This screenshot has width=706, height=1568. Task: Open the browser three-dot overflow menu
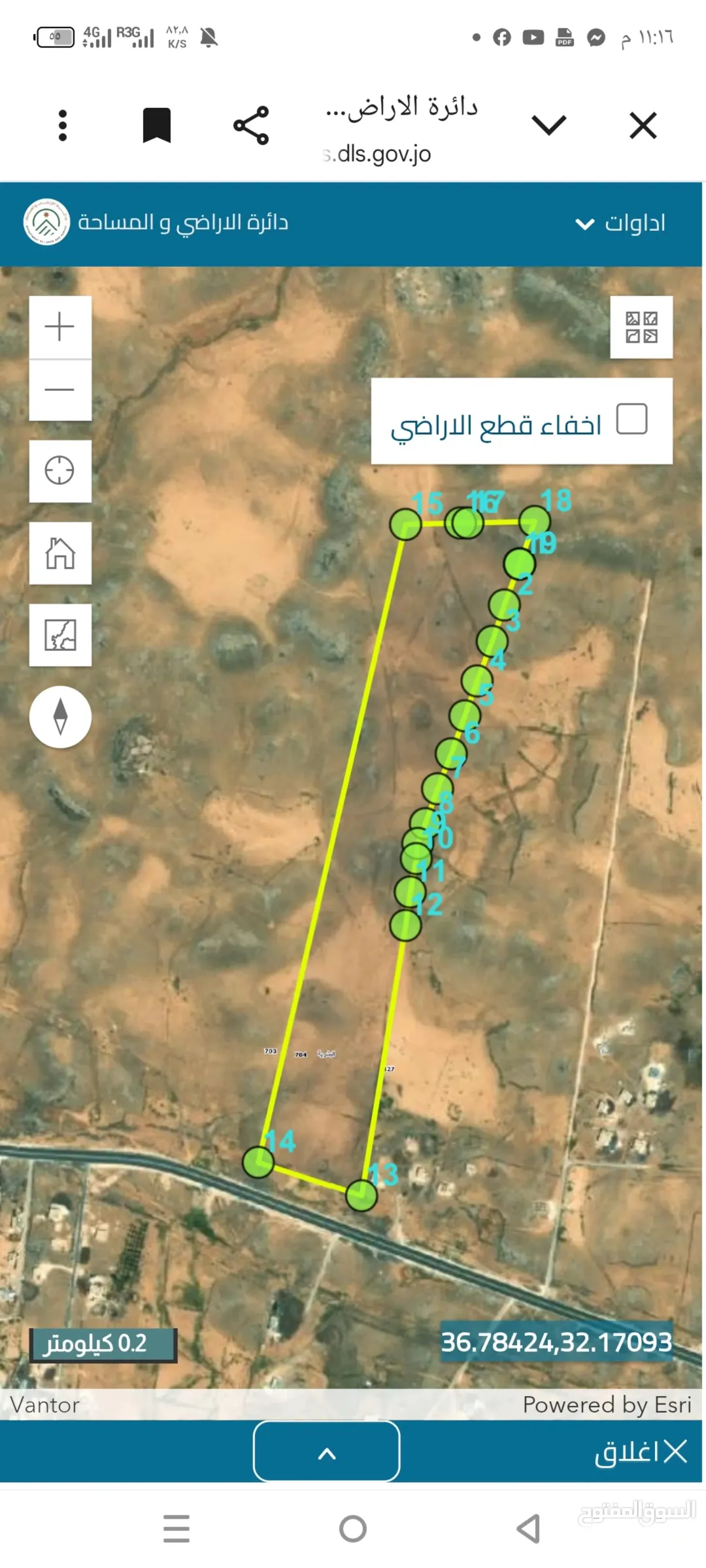[63, 125]
